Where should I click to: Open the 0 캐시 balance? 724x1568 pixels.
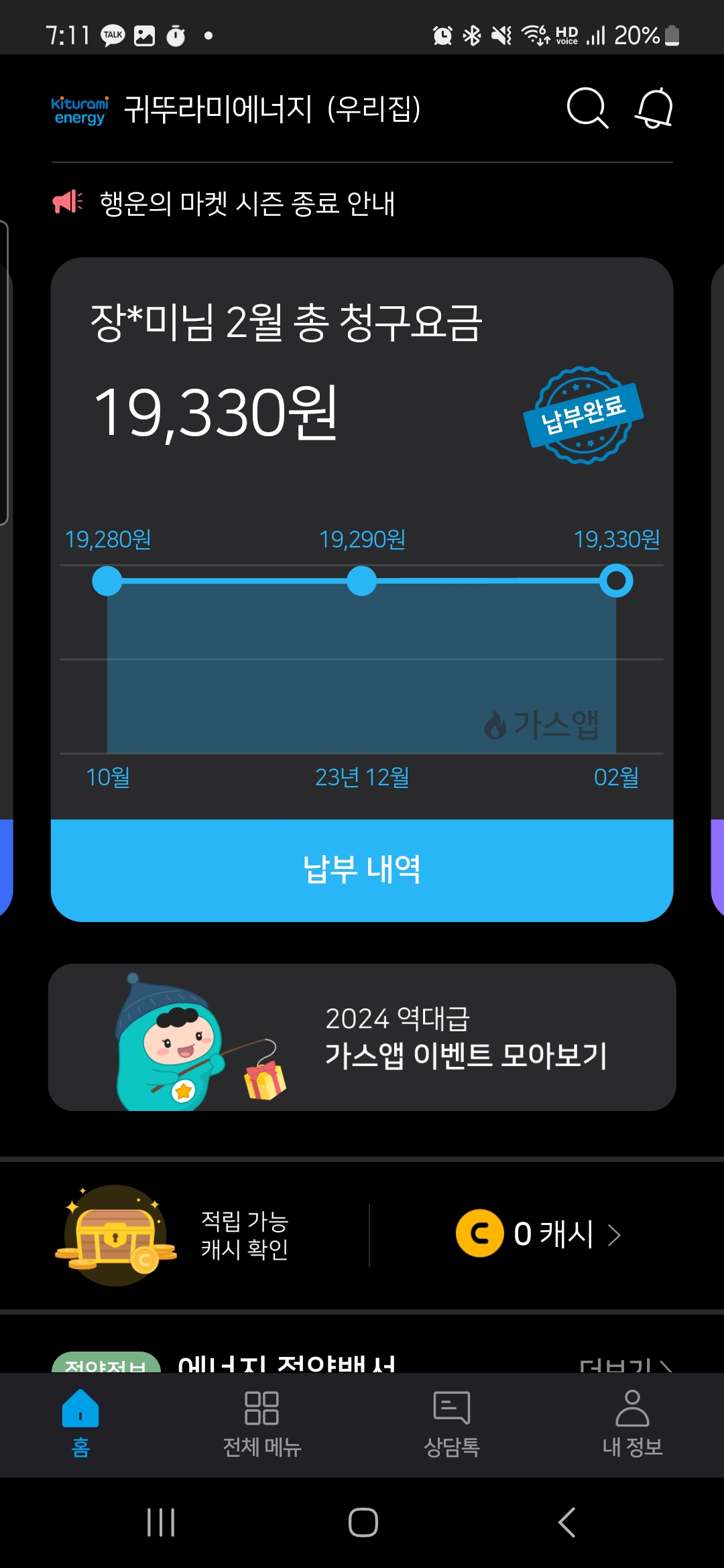pos(540,1234)
